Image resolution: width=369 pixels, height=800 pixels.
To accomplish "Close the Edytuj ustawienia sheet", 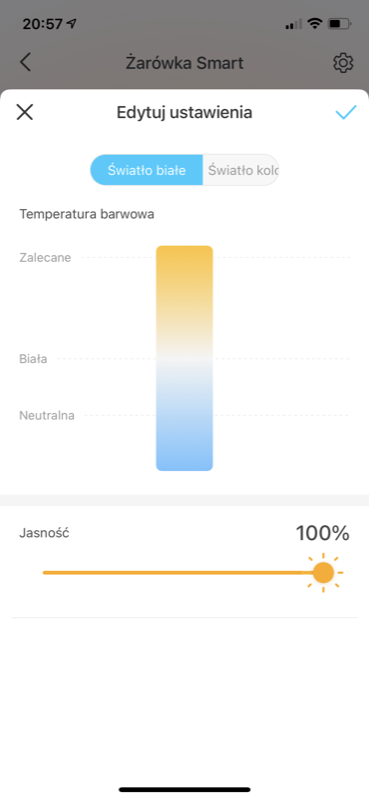I will pos(24,112).
